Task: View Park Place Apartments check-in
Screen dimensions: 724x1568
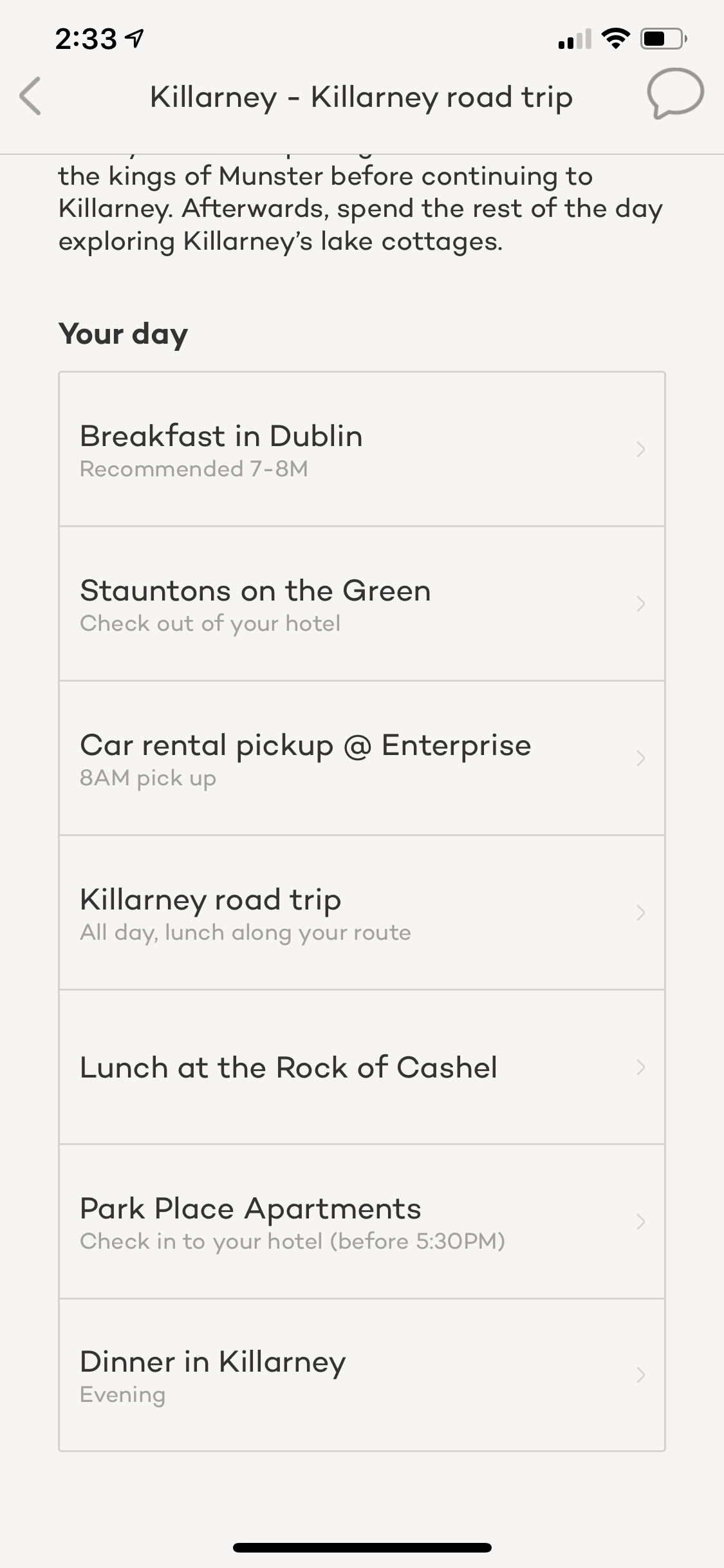Action: click(x=362, y=1222)
